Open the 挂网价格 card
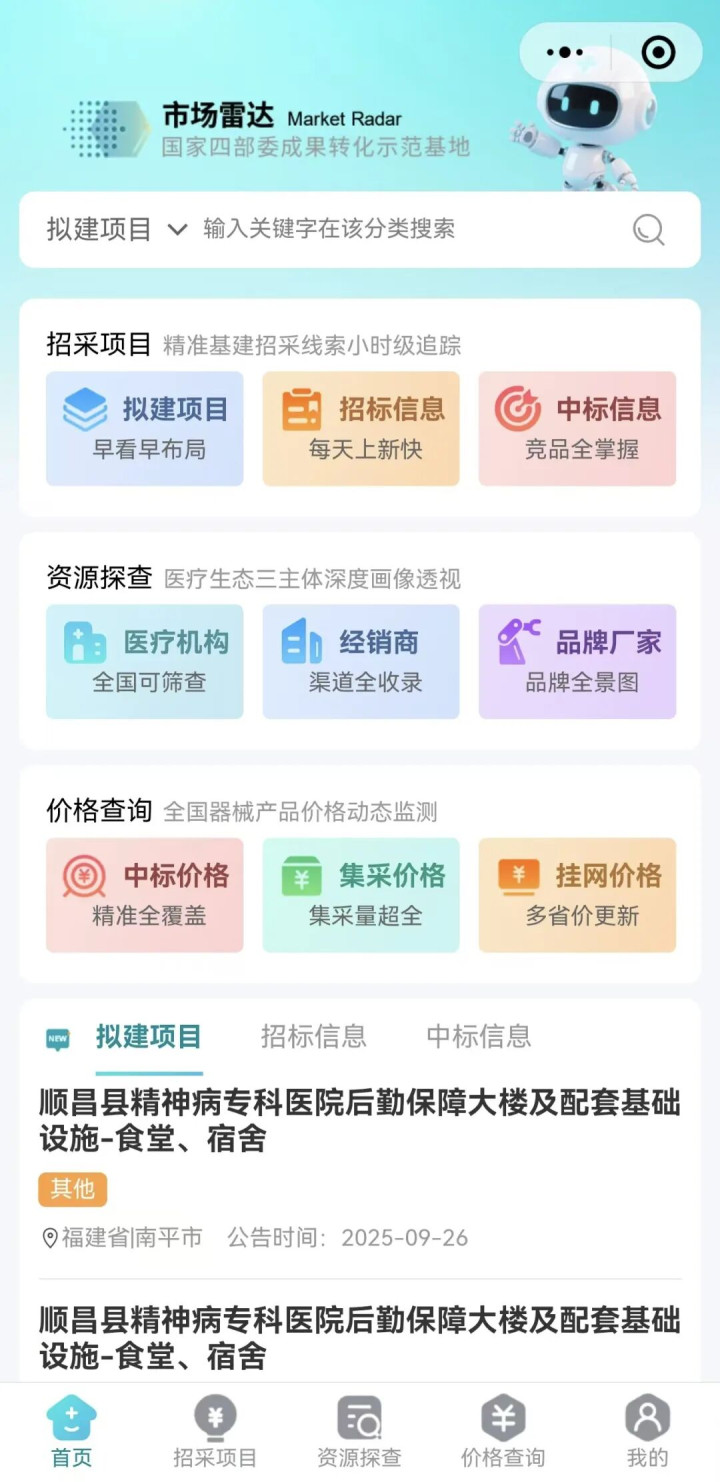Screen dimensions: 720x1482 577,894
